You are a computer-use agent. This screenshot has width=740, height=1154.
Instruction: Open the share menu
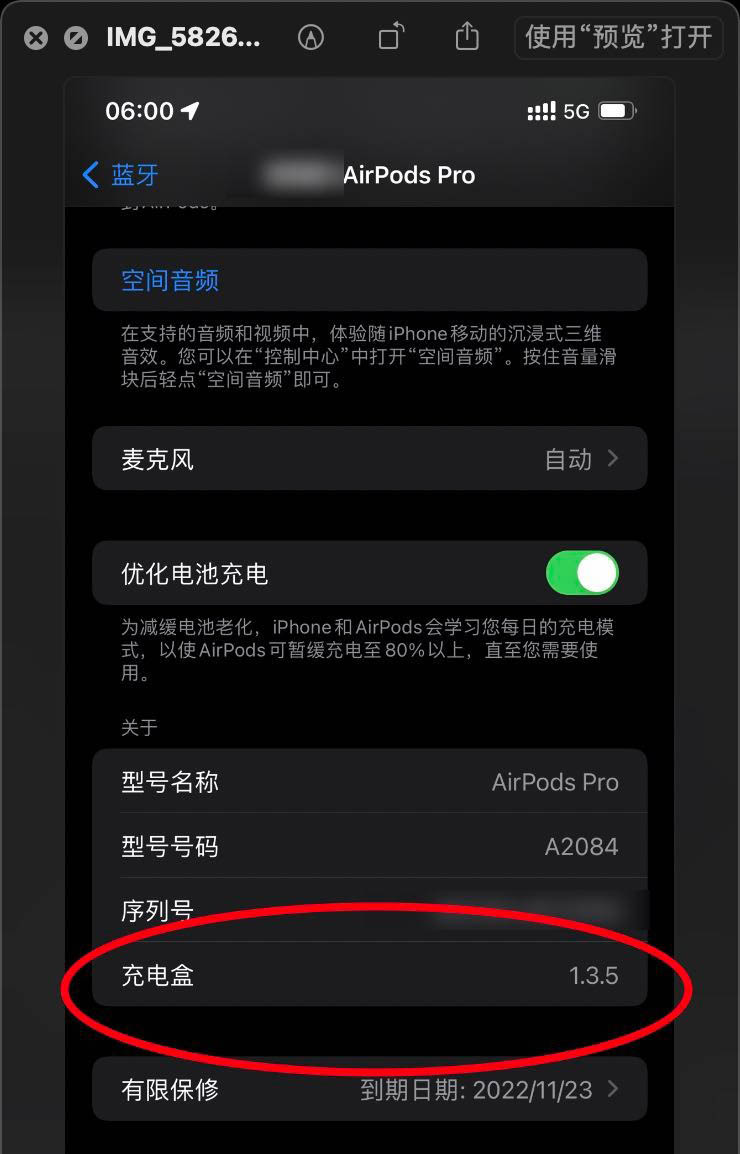[467, 37]
